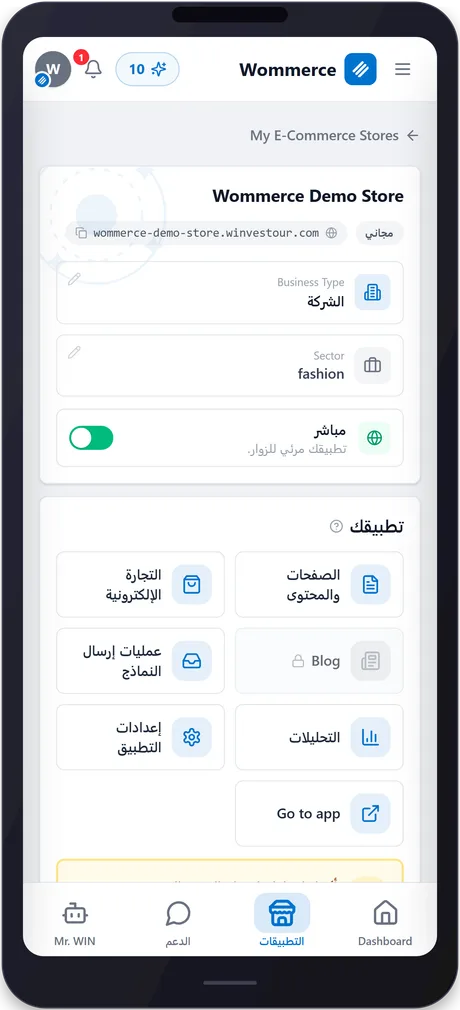This screenshot has height=1010, width=460.
Task: Edit the Business Type field
Action: tap(75, 279)
